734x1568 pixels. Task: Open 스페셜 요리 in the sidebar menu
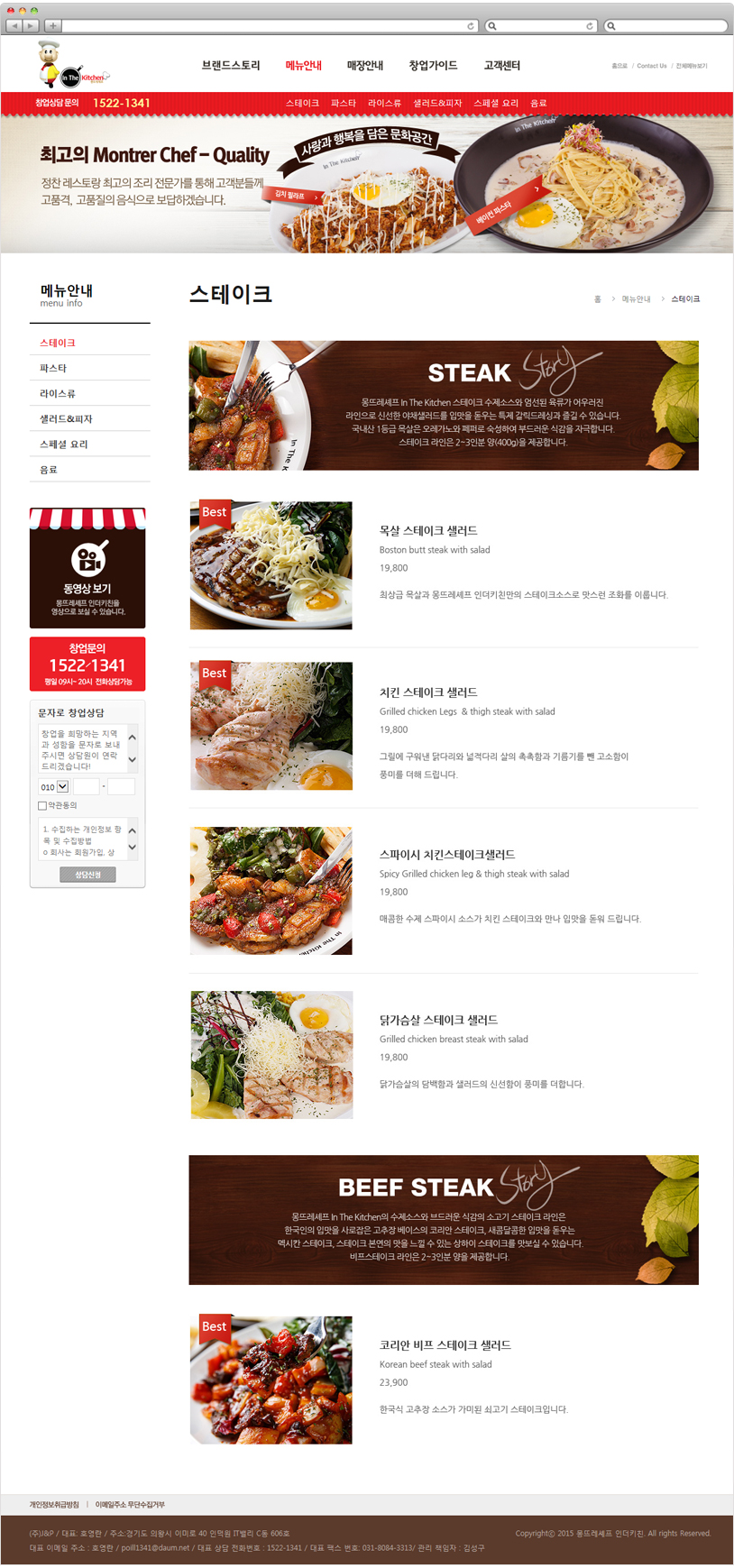click(64, 444)
